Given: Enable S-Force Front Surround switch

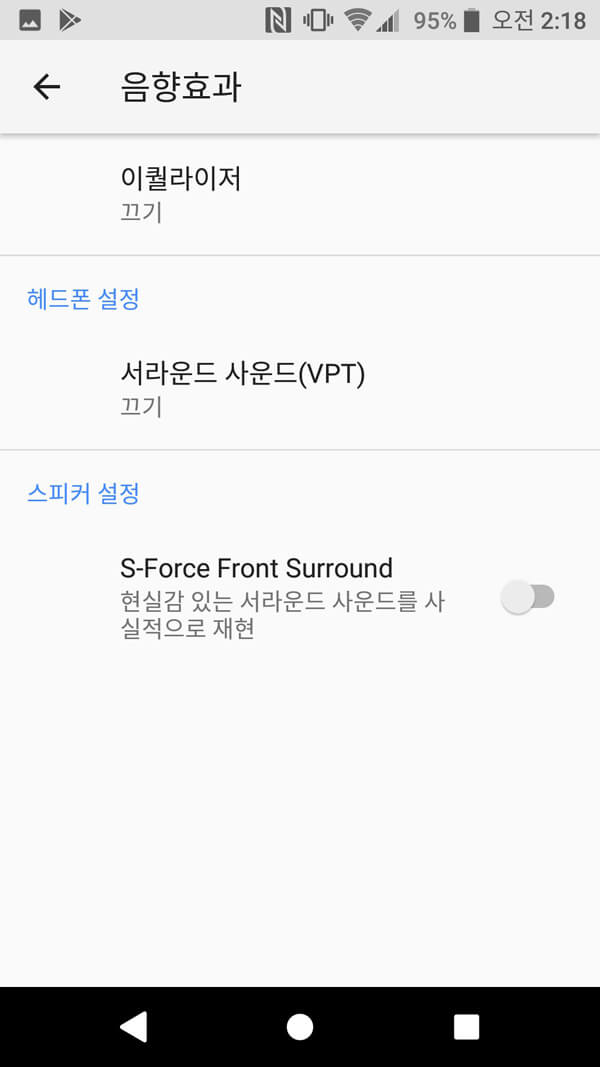Looking at the screenshot, I should coord(527,598).
